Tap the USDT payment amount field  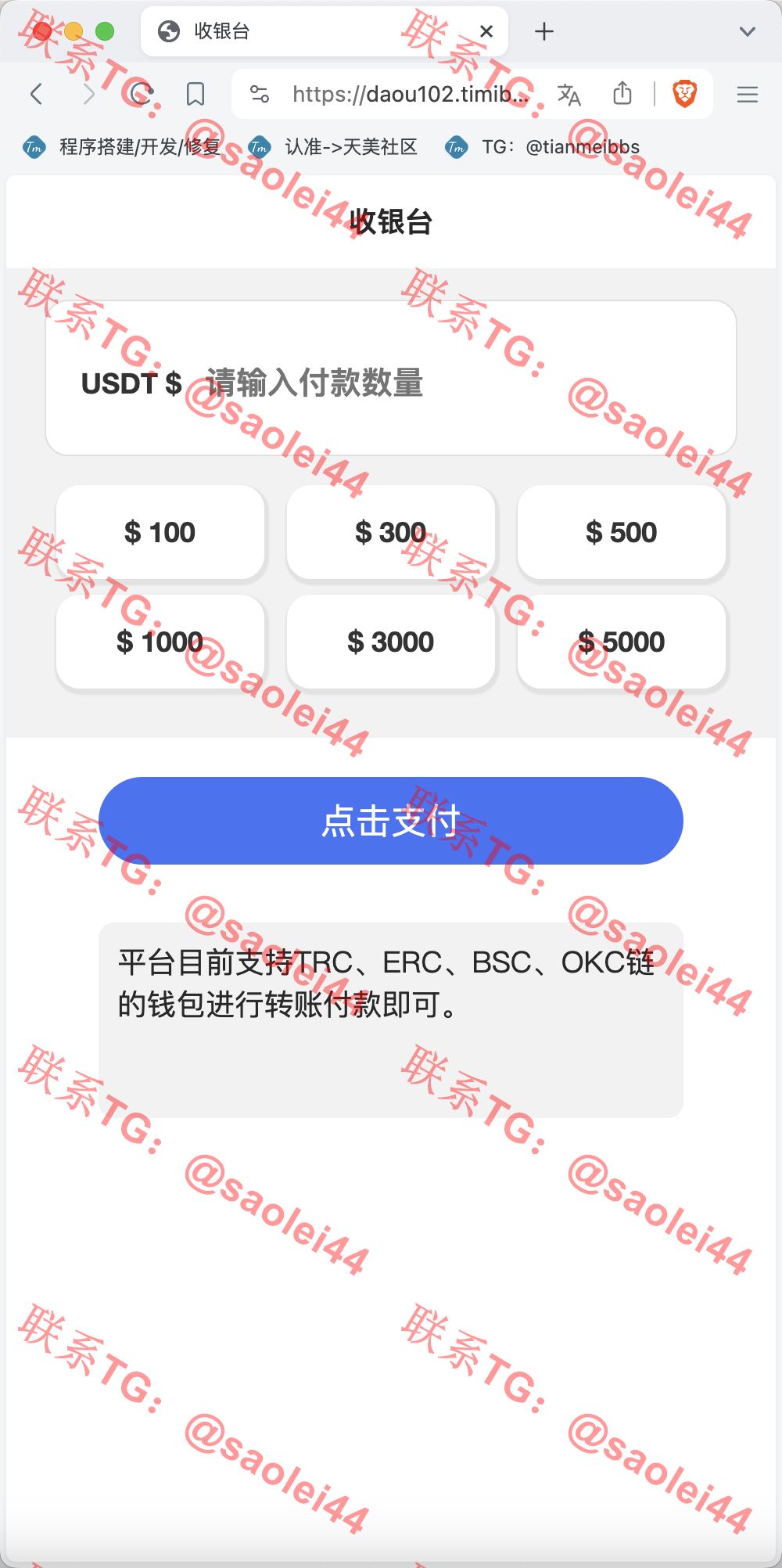click(461, 383)
